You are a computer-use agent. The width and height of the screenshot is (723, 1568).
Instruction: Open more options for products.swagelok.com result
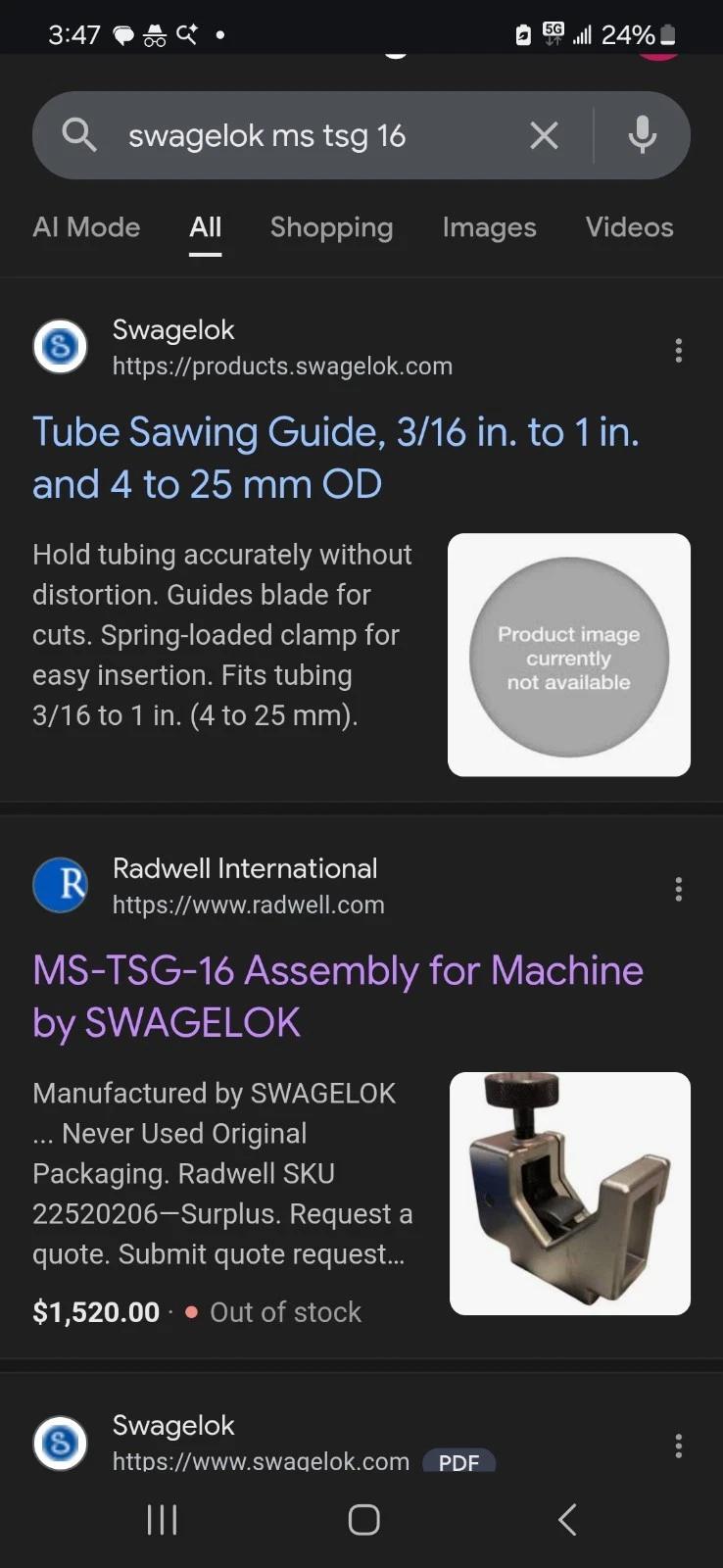pyautogui.click(x=678, y=351)
